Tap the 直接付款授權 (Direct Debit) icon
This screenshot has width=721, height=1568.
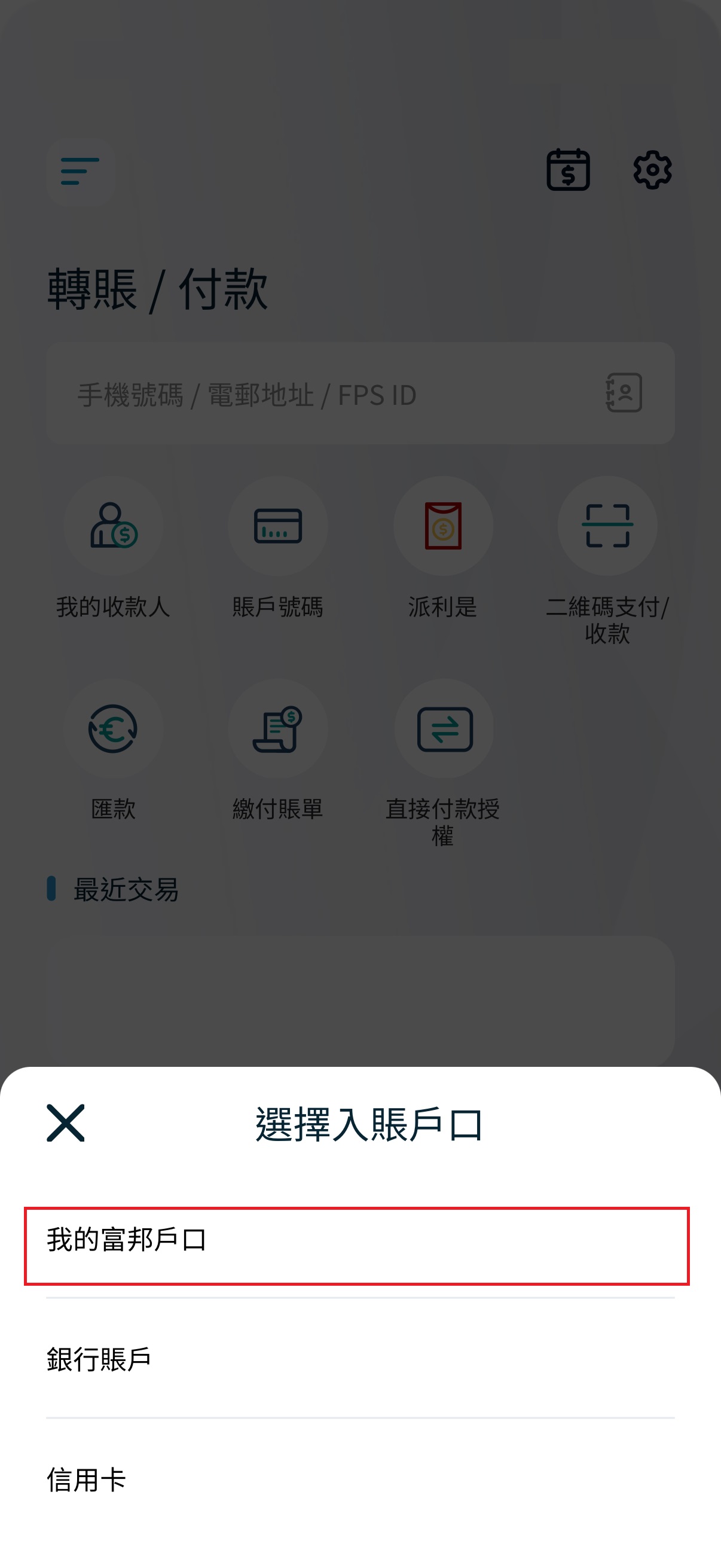click(x=444, y=730)
